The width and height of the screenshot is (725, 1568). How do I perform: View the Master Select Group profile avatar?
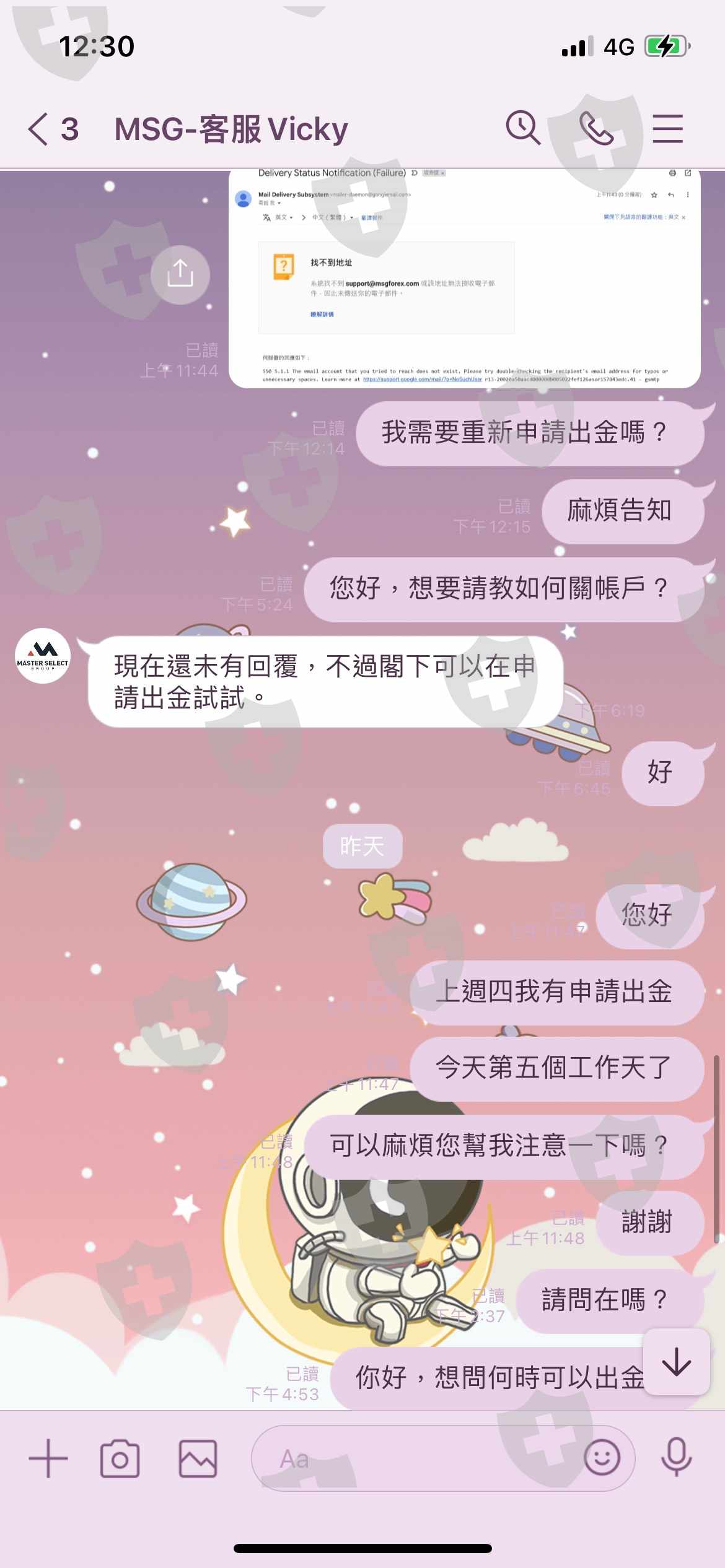43,656
